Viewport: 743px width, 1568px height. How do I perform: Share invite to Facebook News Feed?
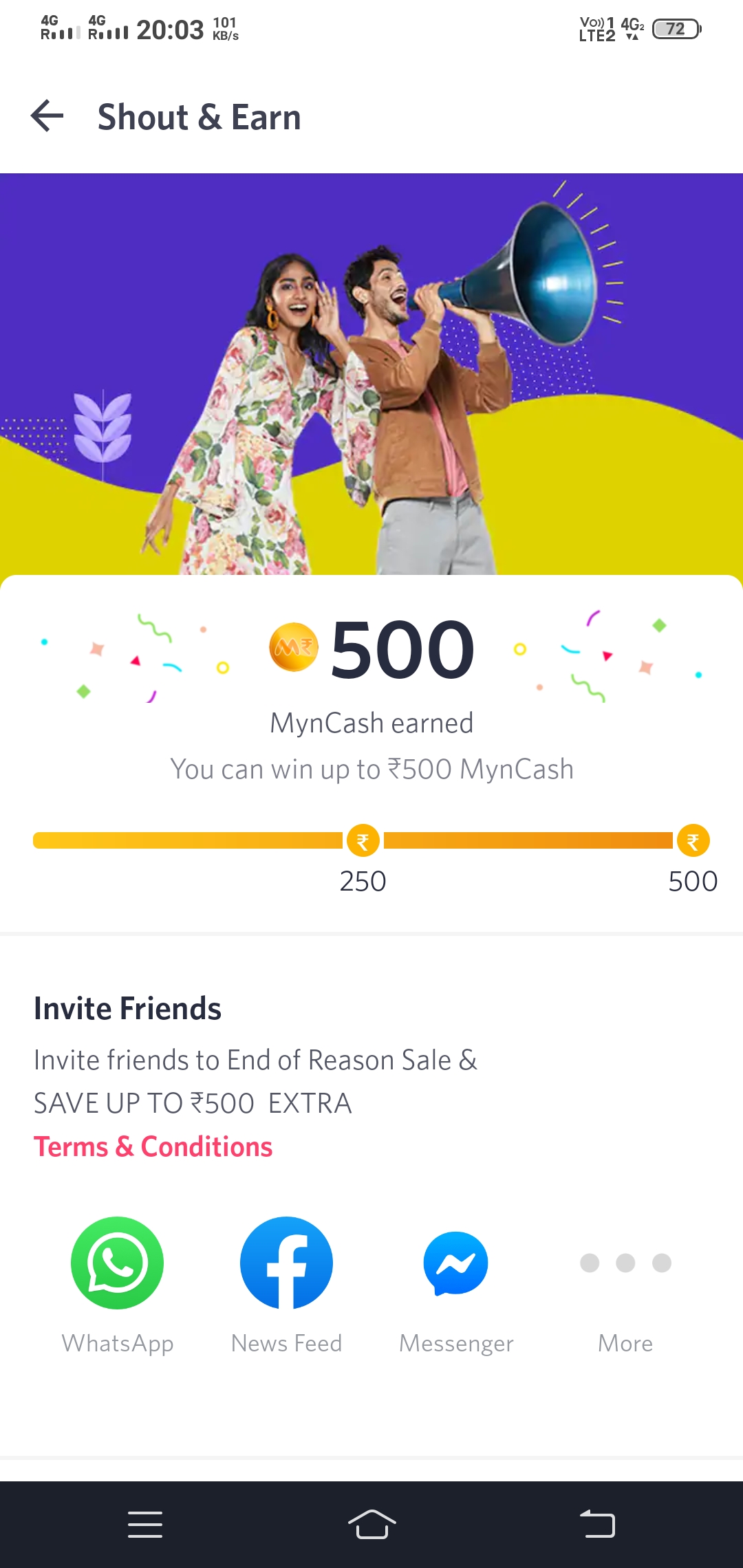(x=286, y=1263)
